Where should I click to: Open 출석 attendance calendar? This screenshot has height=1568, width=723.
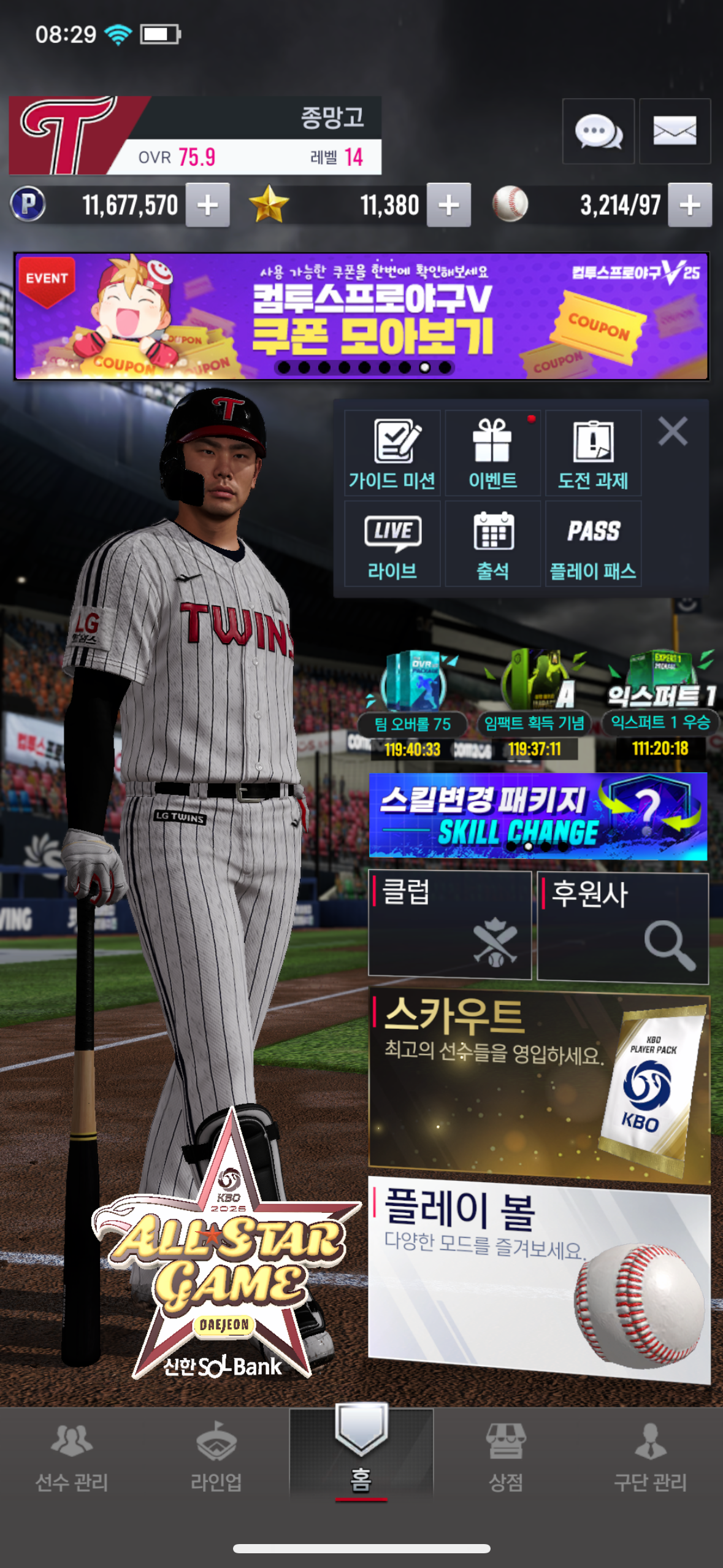[492, 544]
